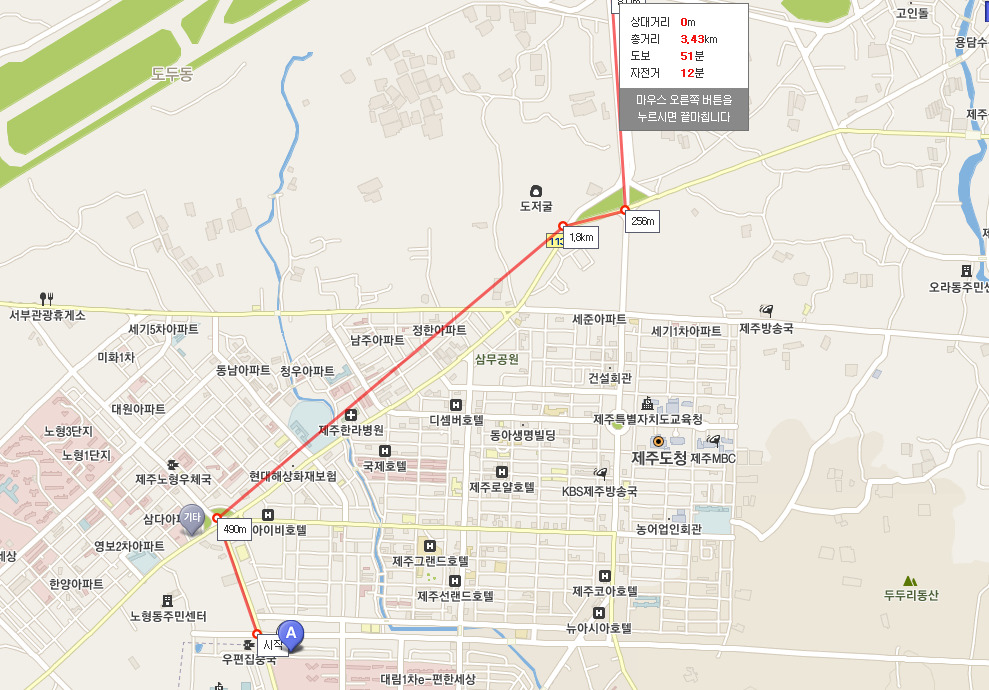Select the route point labeled 490m
This screenshot has width=989, height=690.
click(217, 518)
